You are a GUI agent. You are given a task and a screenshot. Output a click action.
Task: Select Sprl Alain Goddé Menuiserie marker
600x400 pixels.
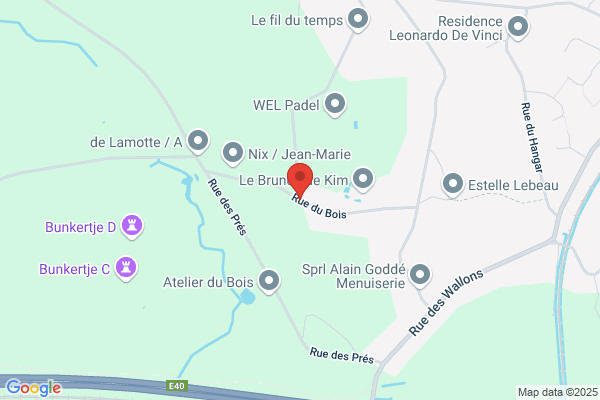click(420, 276)
